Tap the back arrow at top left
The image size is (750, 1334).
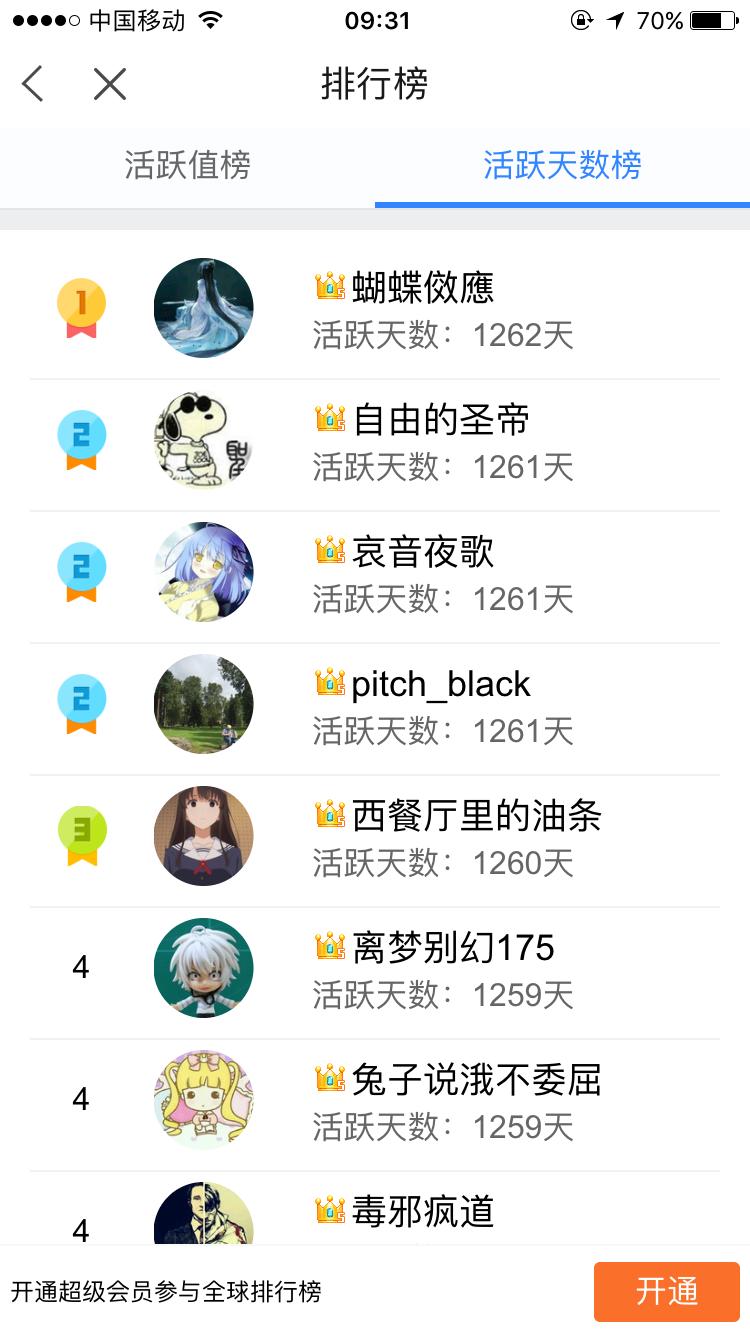coord(32,84)
